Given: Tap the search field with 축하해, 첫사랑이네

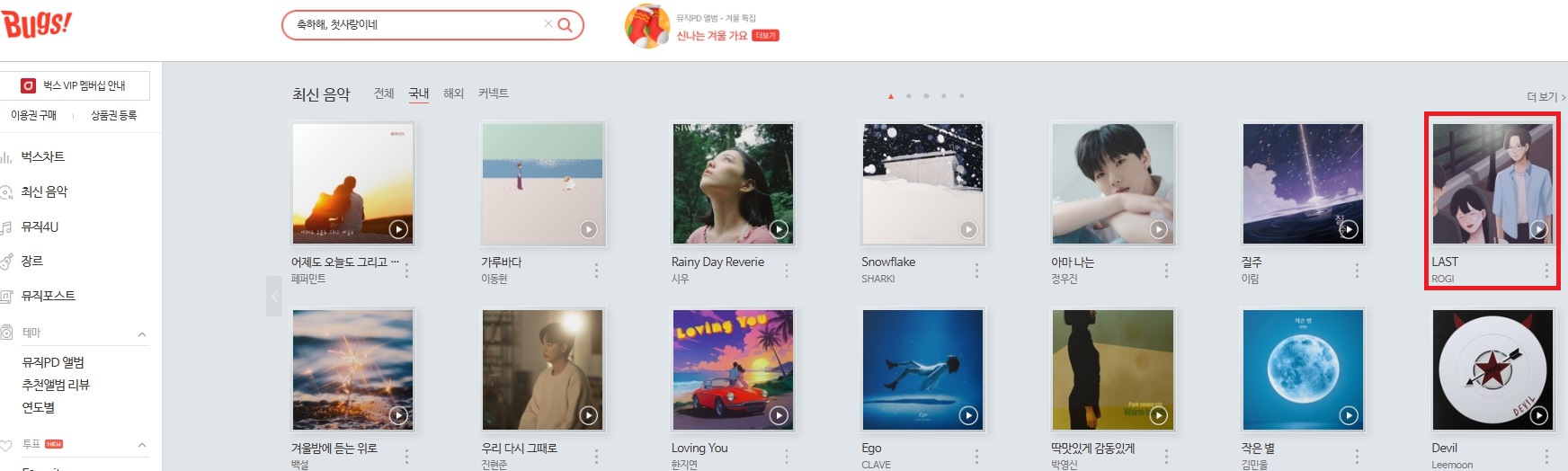Looking at the screenshot, I should (x=414, y=25).
